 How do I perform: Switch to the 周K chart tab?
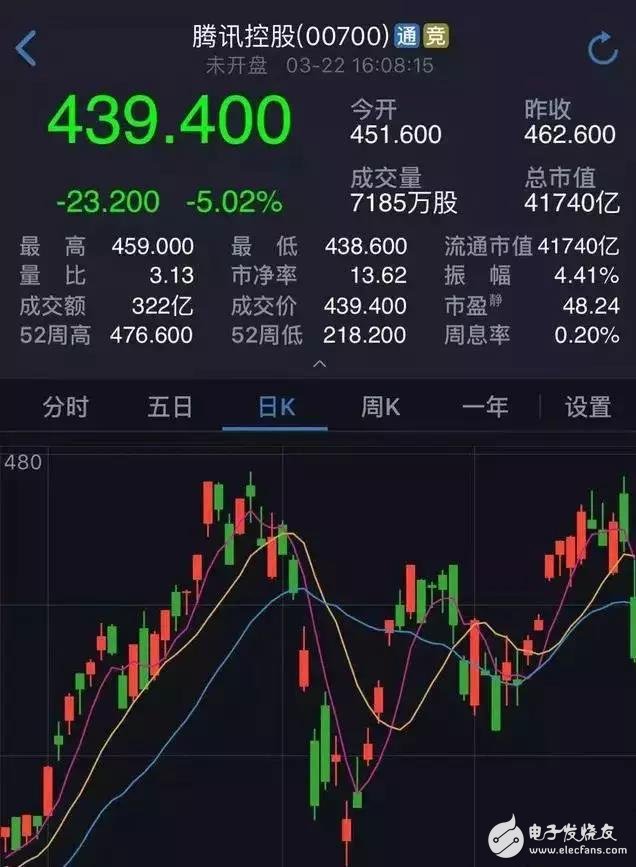pos(380,407)
